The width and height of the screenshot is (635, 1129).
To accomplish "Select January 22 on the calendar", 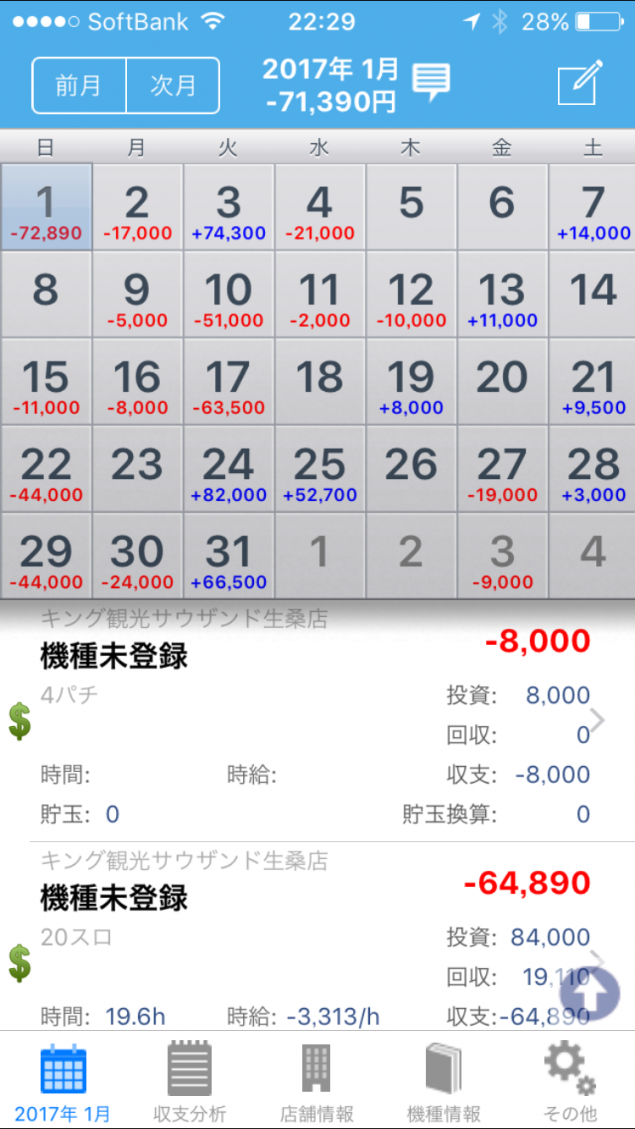I will (x=46, y=470).
